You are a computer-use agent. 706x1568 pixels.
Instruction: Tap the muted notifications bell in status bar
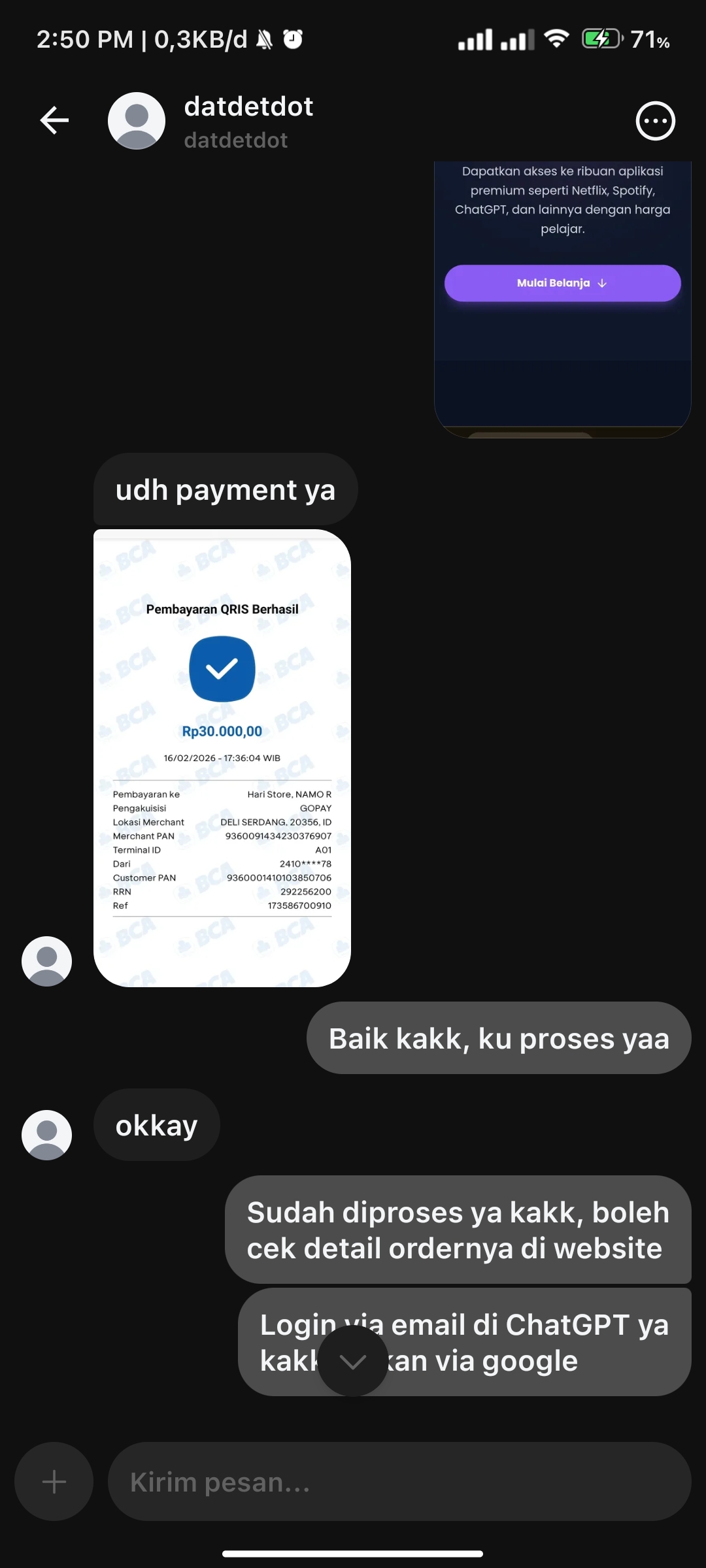(x=264, y=39)
